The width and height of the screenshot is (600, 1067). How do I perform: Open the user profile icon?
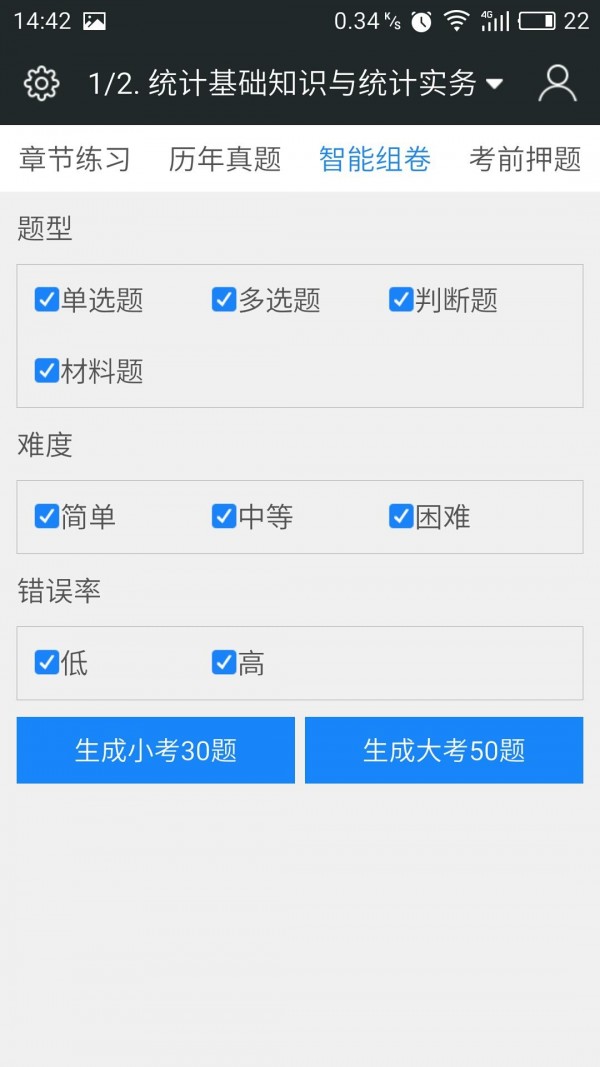coord(557,83)
